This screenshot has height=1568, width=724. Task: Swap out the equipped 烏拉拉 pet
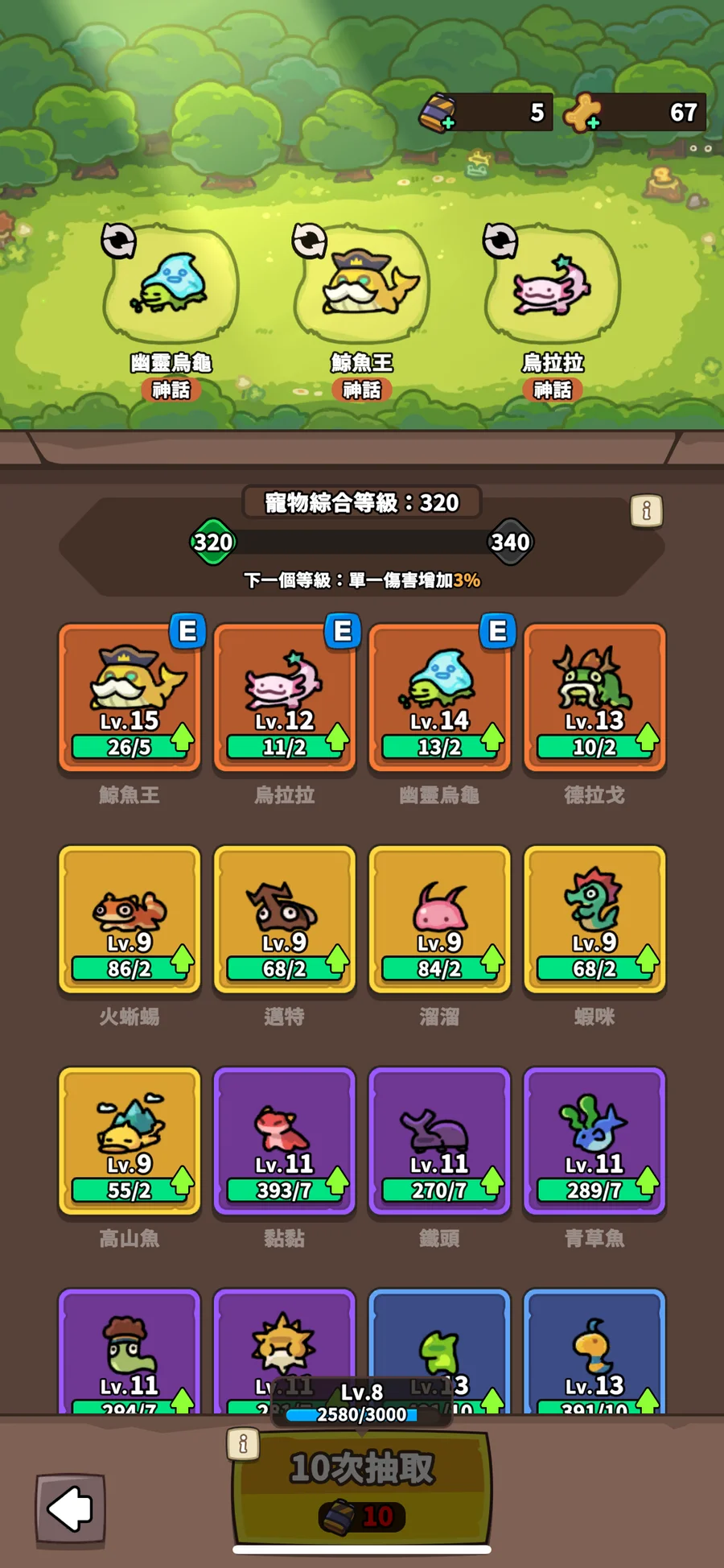[x=500, y=241]
